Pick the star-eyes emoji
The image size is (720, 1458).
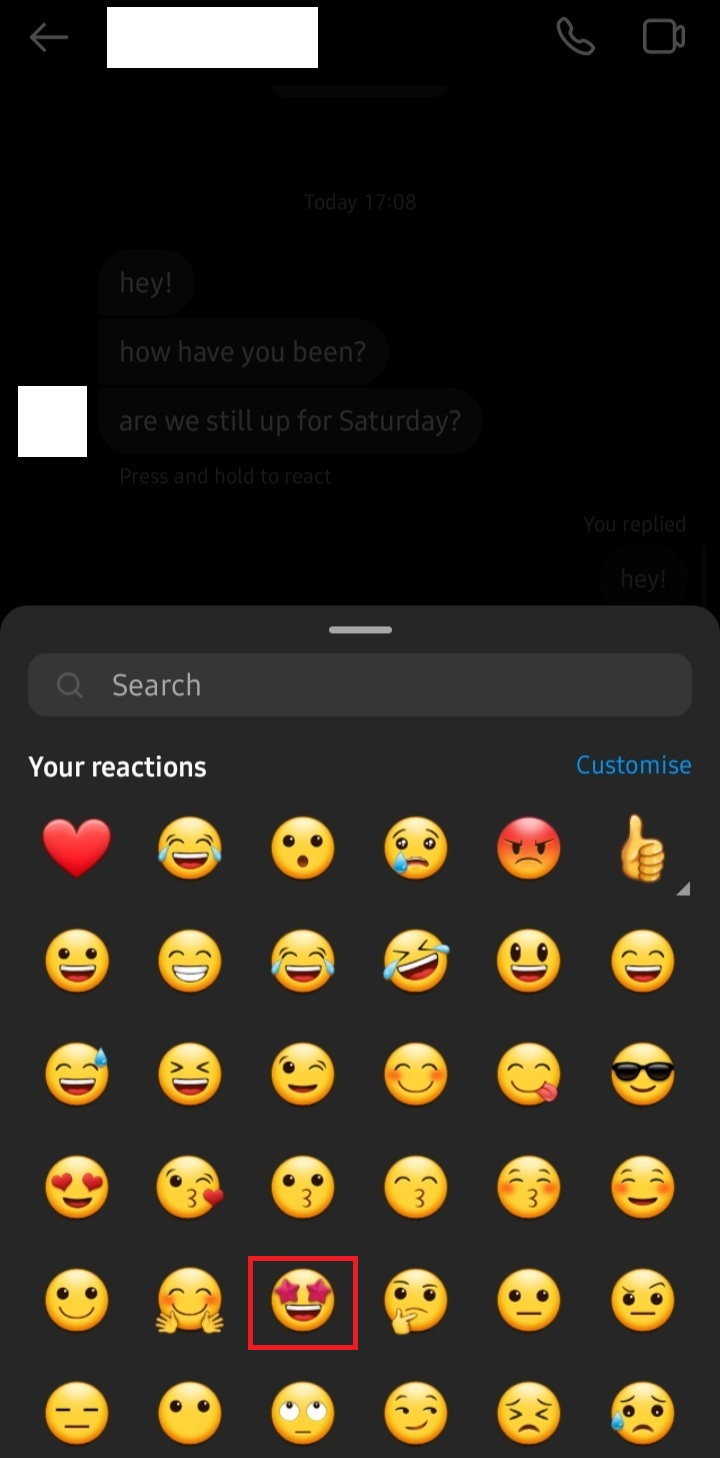[303, 1301]
